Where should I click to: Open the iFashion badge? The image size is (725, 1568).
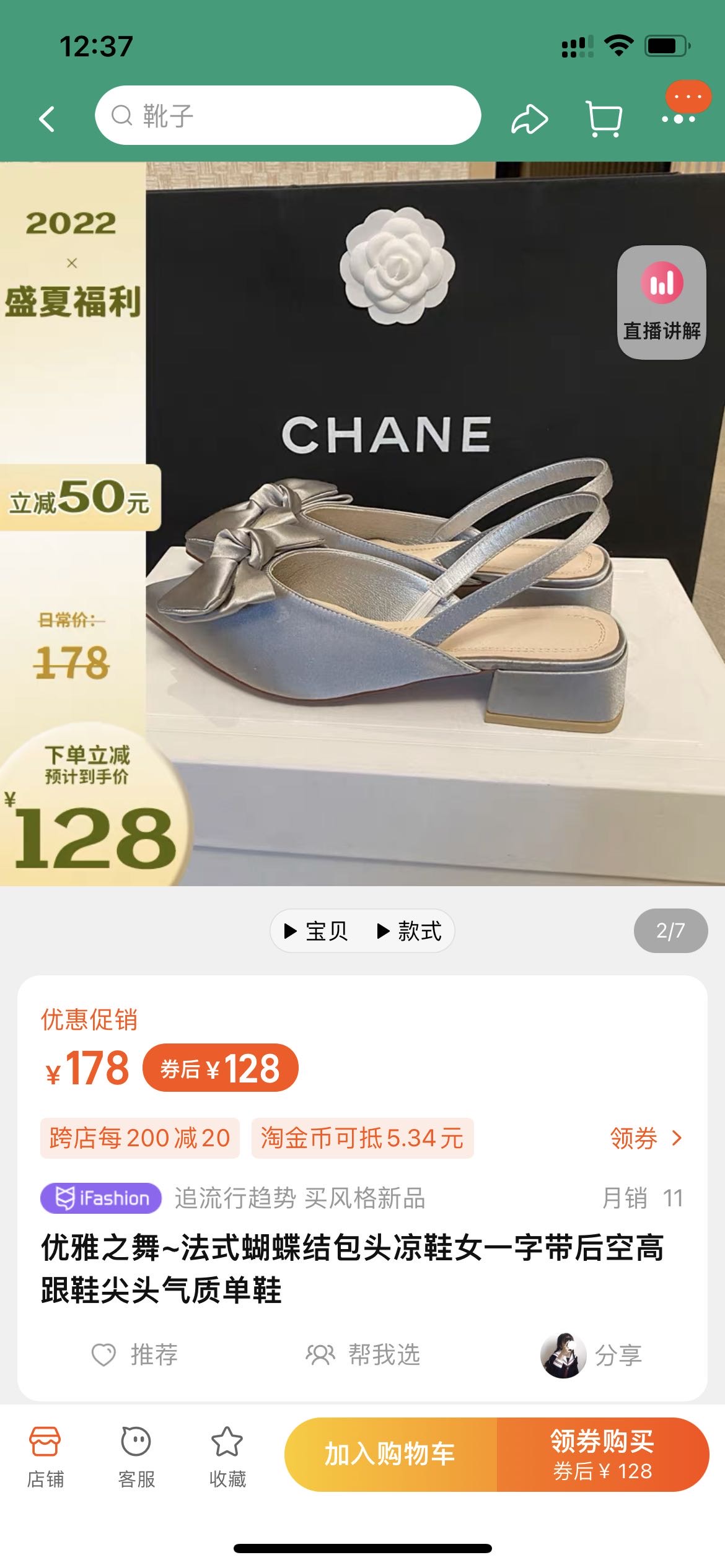pyautogui.click(x=101, y=1198)
